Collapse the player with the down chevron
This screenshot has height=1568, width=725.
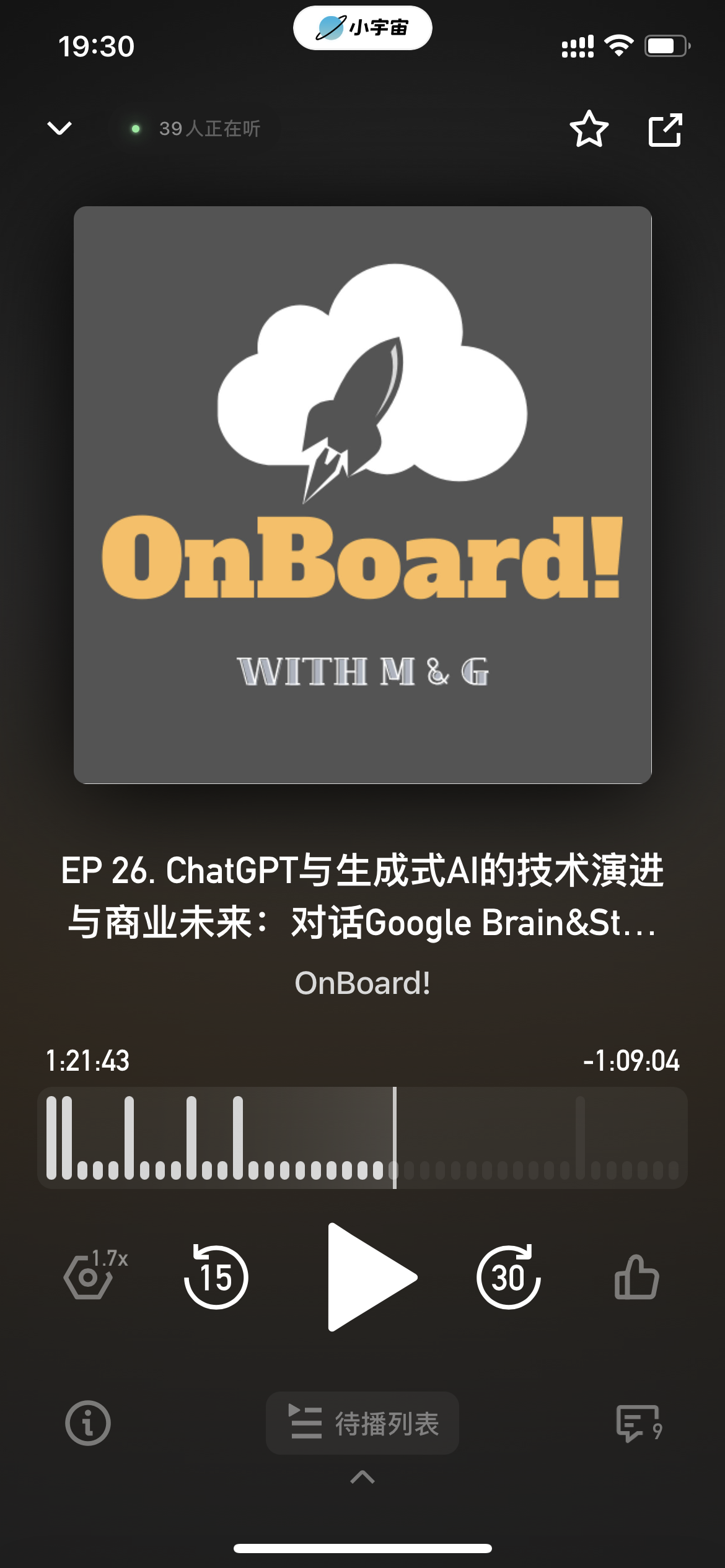pyautogui.click(x=59, y=128)
